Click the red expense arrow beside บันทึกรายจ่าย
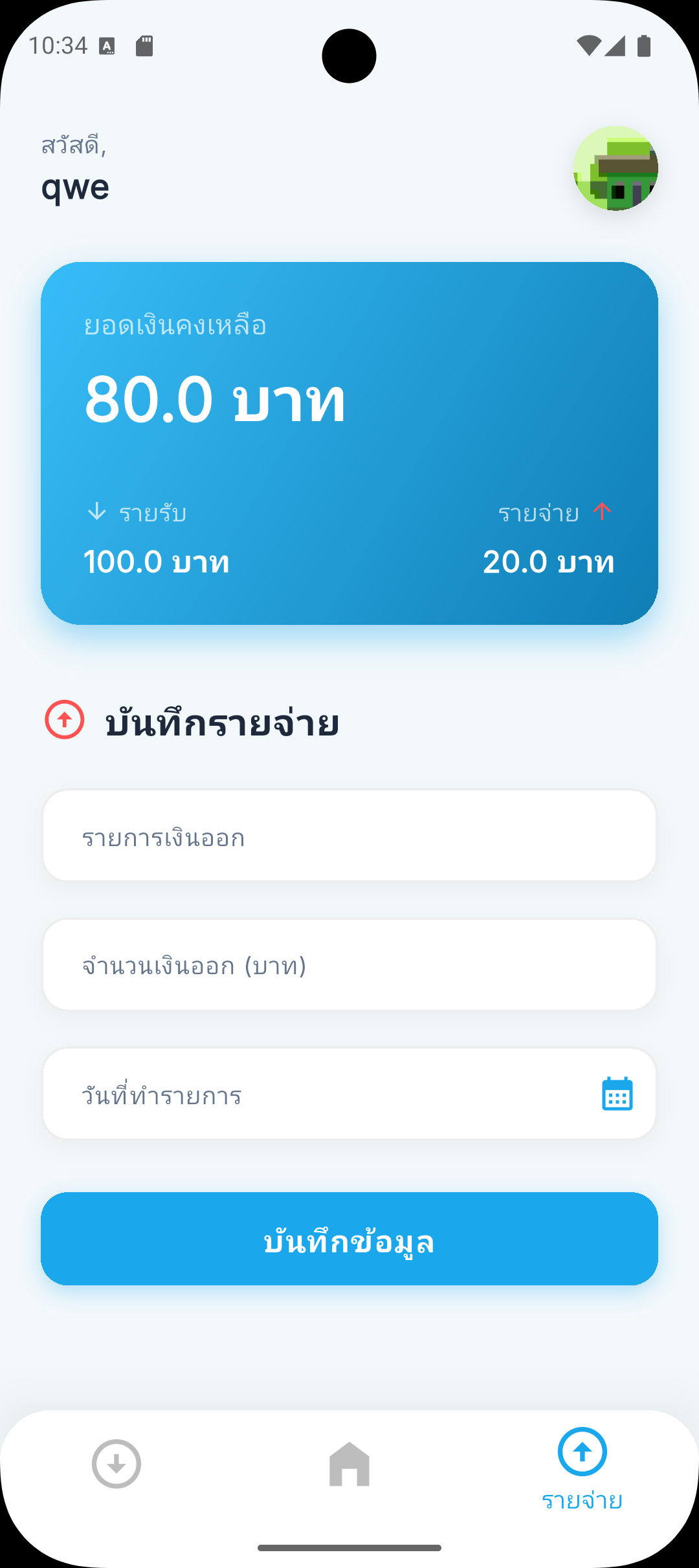The height and width of the screenshot is (1568, 699). point(63,719)
